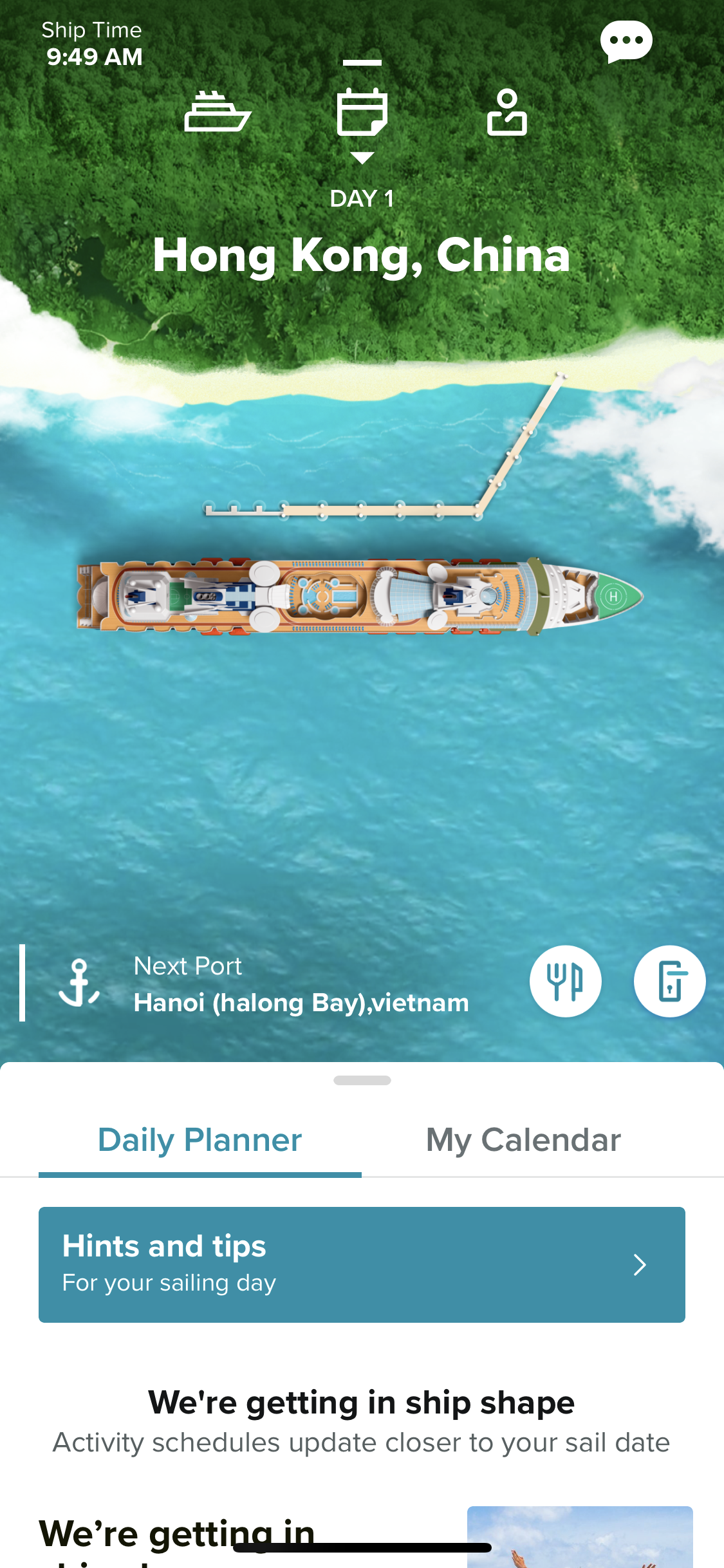Switch to the Daily Planner tab
This screenshot has height=1568, width=724.
[200, 1141]
